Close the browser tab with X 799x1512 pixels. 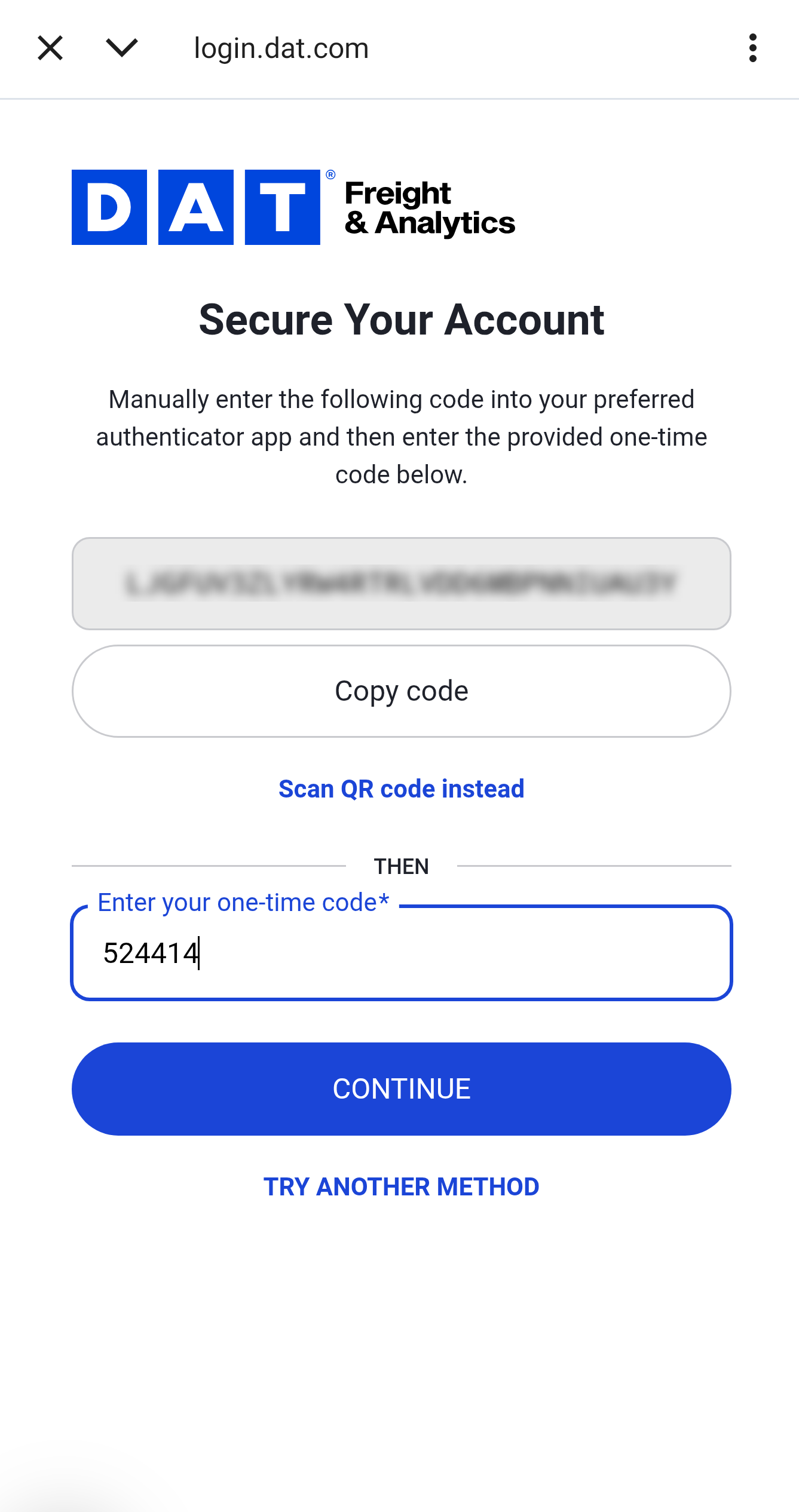pyautogui.click(x=50, y=48)
